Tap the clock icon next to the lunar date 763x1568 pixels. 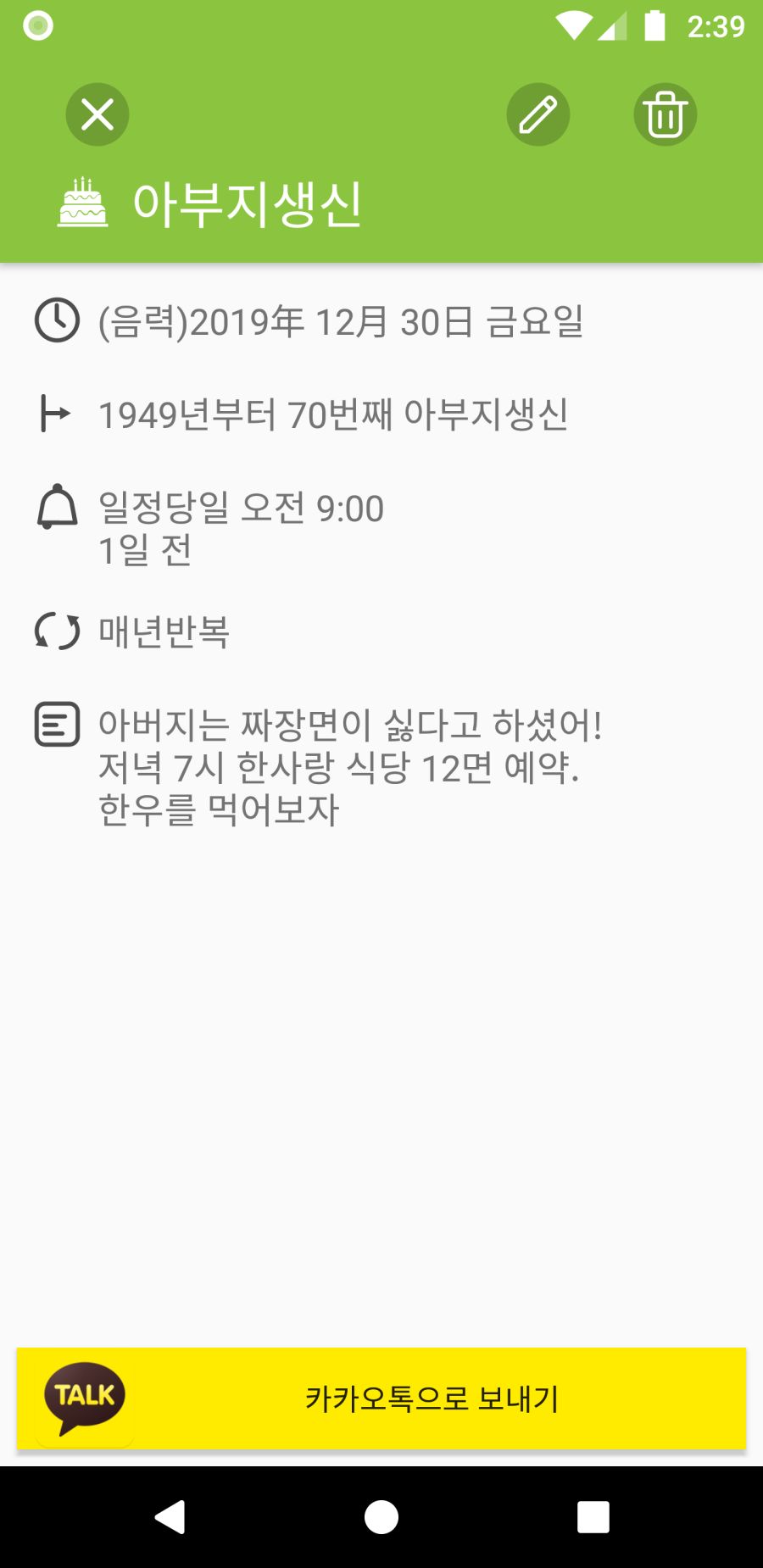click(x=56, y=320)
